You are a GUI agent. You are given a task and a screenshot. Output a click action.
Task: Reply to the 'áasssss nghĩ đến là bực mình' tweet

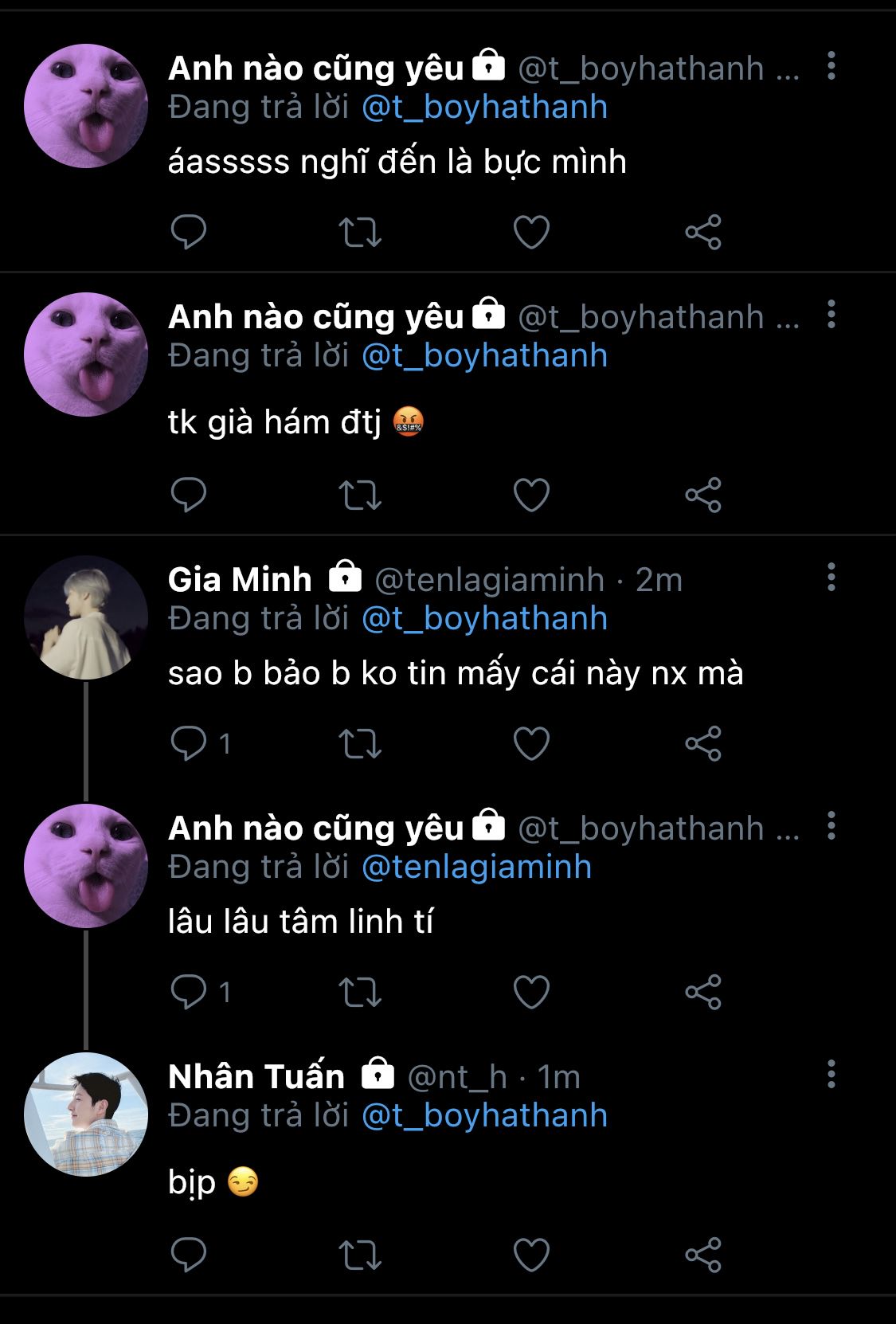tap(189, 232)
